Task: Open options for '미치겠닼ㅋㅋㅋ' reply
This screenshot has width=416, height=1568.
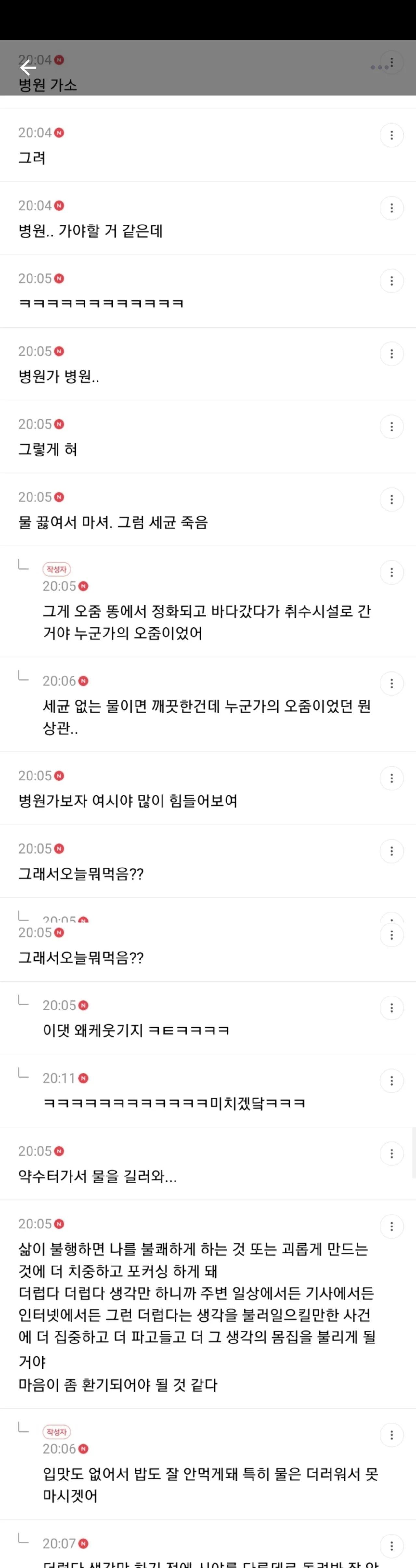Action: pyautogui.click(x=392, y=1081)
